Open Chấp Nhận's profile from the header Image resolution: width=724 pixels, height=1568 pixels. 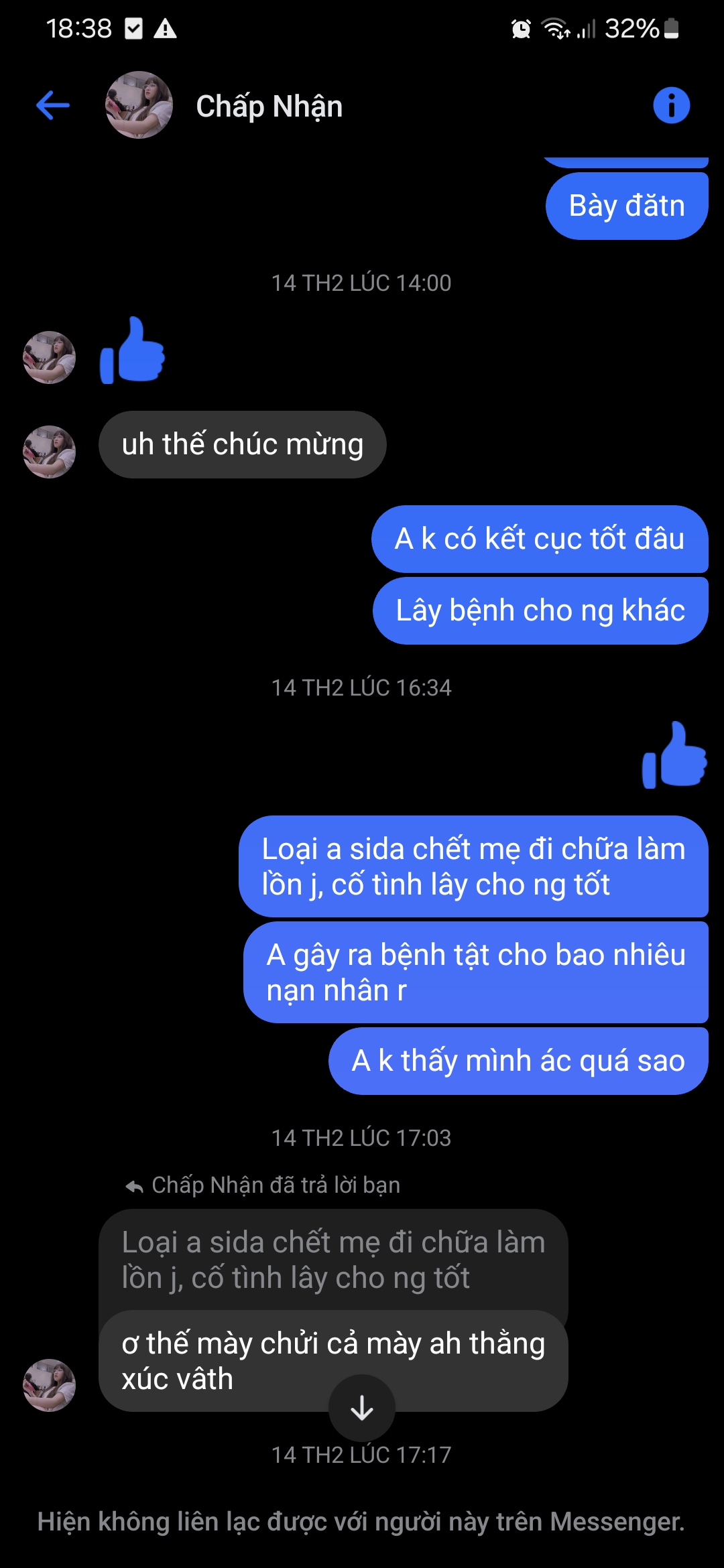coord(268,106)
